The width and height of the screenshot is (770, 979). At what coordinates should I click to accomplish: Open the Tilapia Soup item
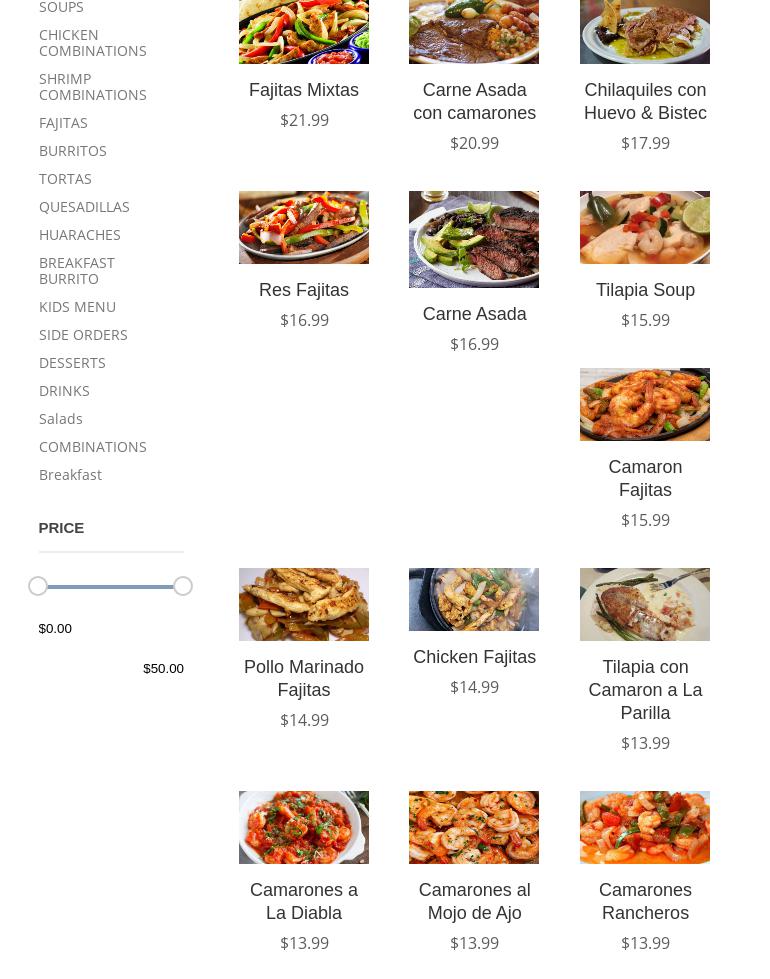(645, 290)
